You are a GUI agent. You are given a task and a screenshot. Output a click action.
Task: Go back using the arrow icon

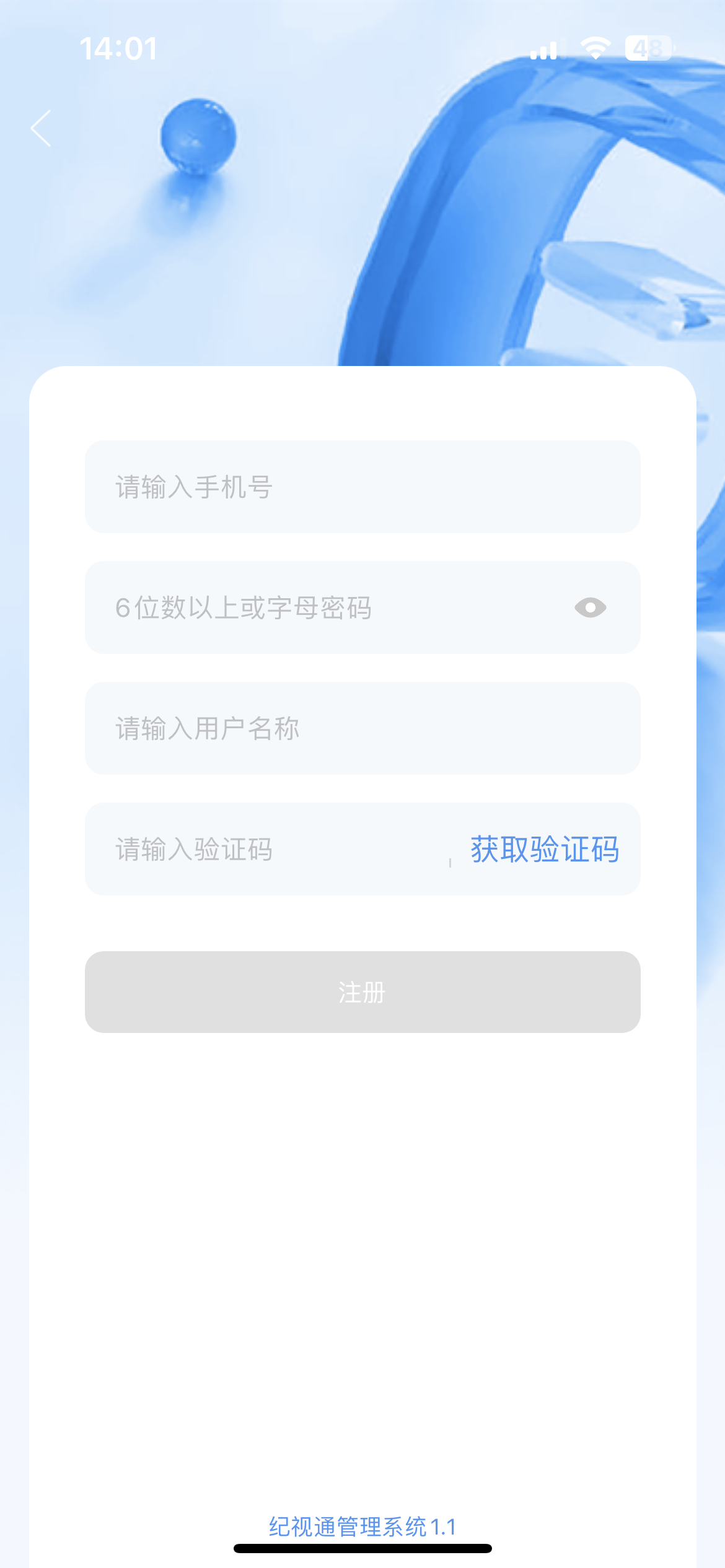tap(41, 128)
